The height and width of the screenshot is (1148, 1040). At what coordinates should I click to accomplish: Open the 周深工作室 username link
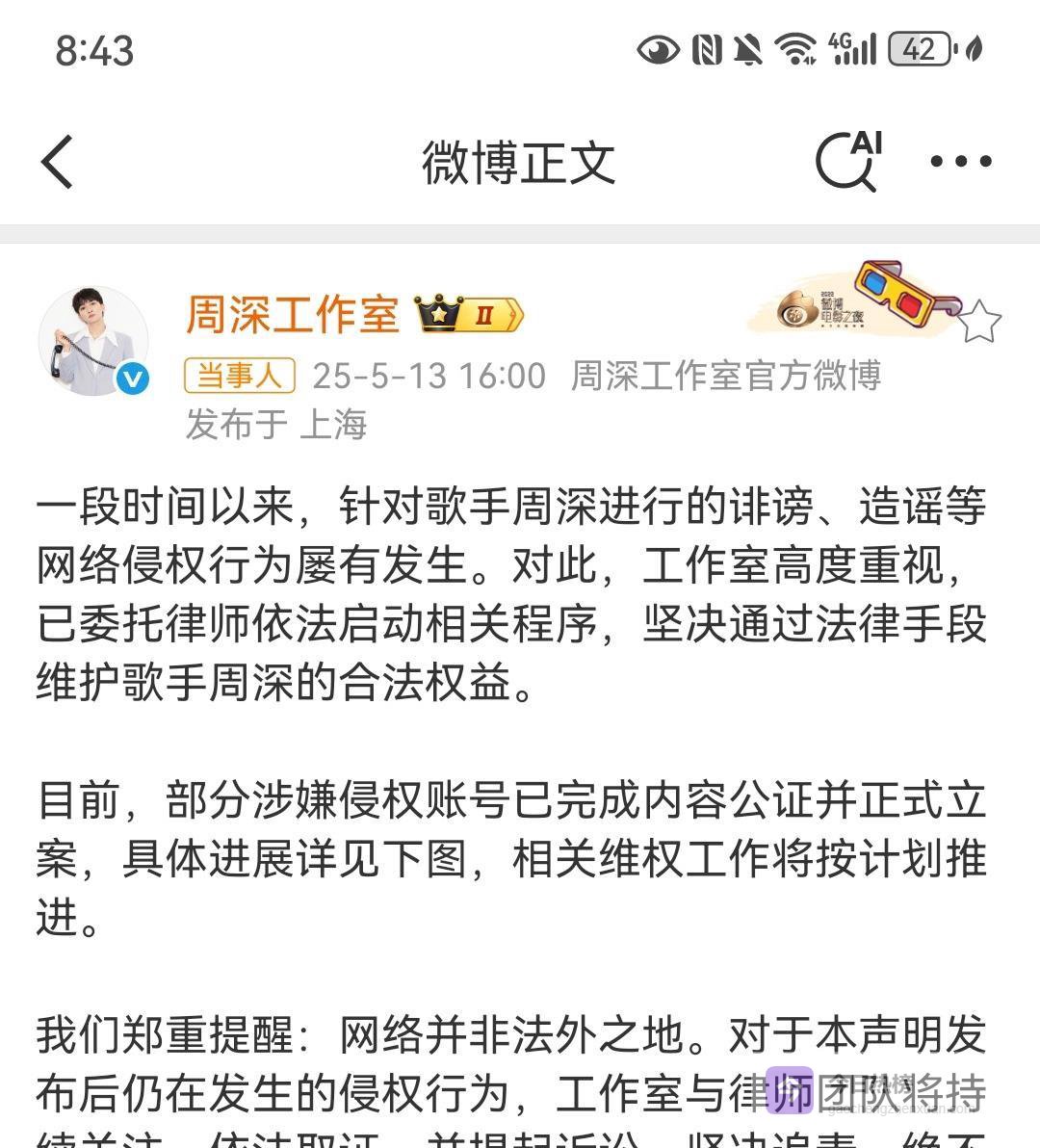tap(292, 314)
